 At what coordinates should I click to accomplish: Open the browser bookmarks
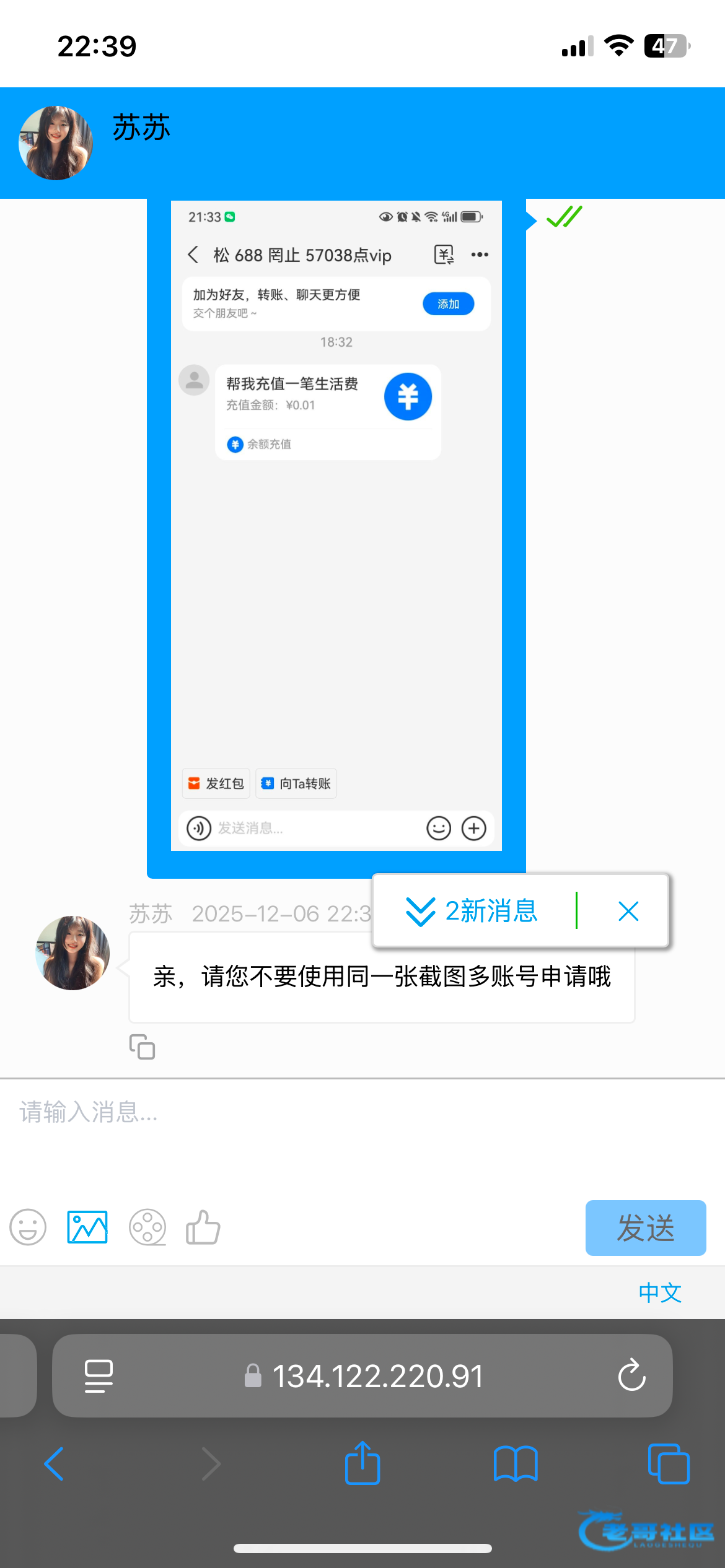coord(516,1464)
